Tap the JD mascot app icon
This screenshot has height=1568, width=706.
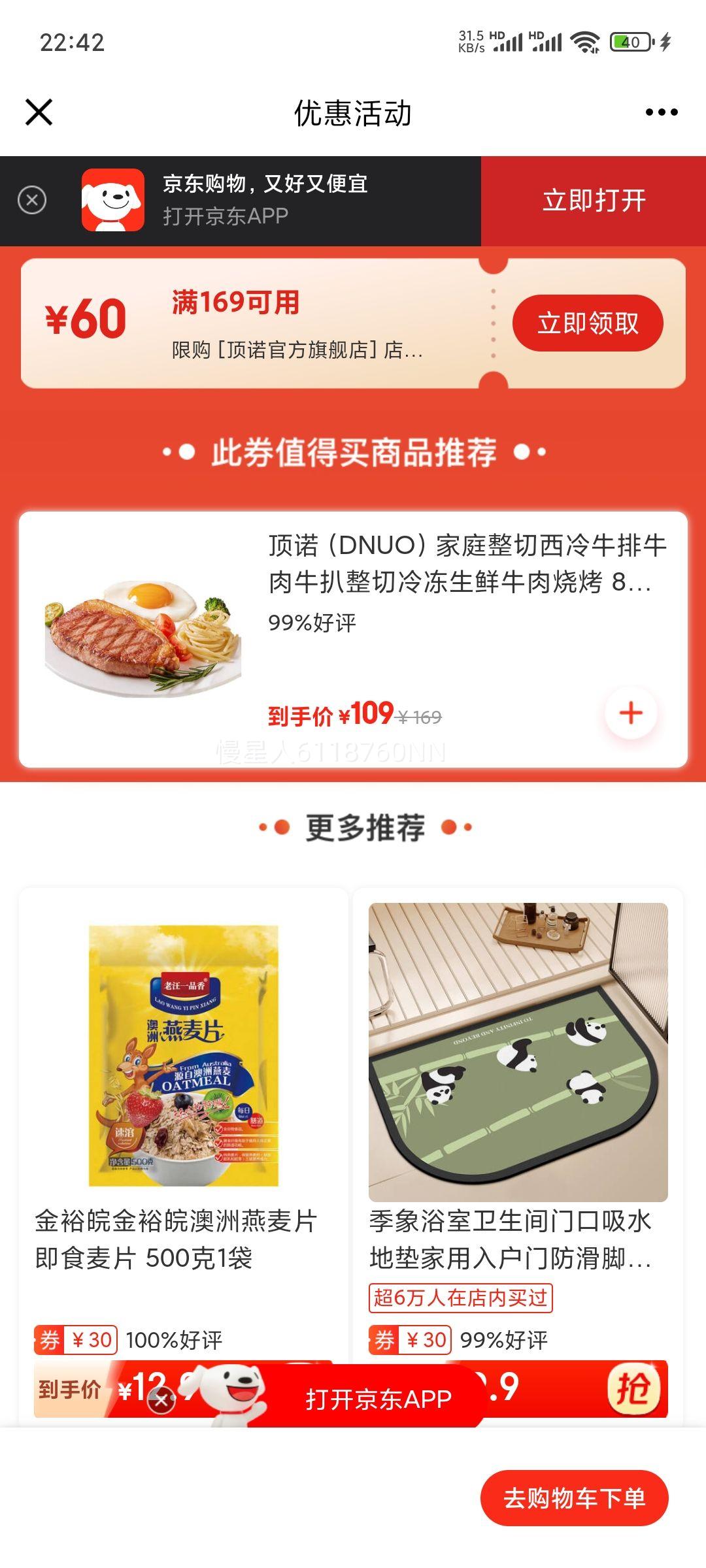[x=111, y=201]
